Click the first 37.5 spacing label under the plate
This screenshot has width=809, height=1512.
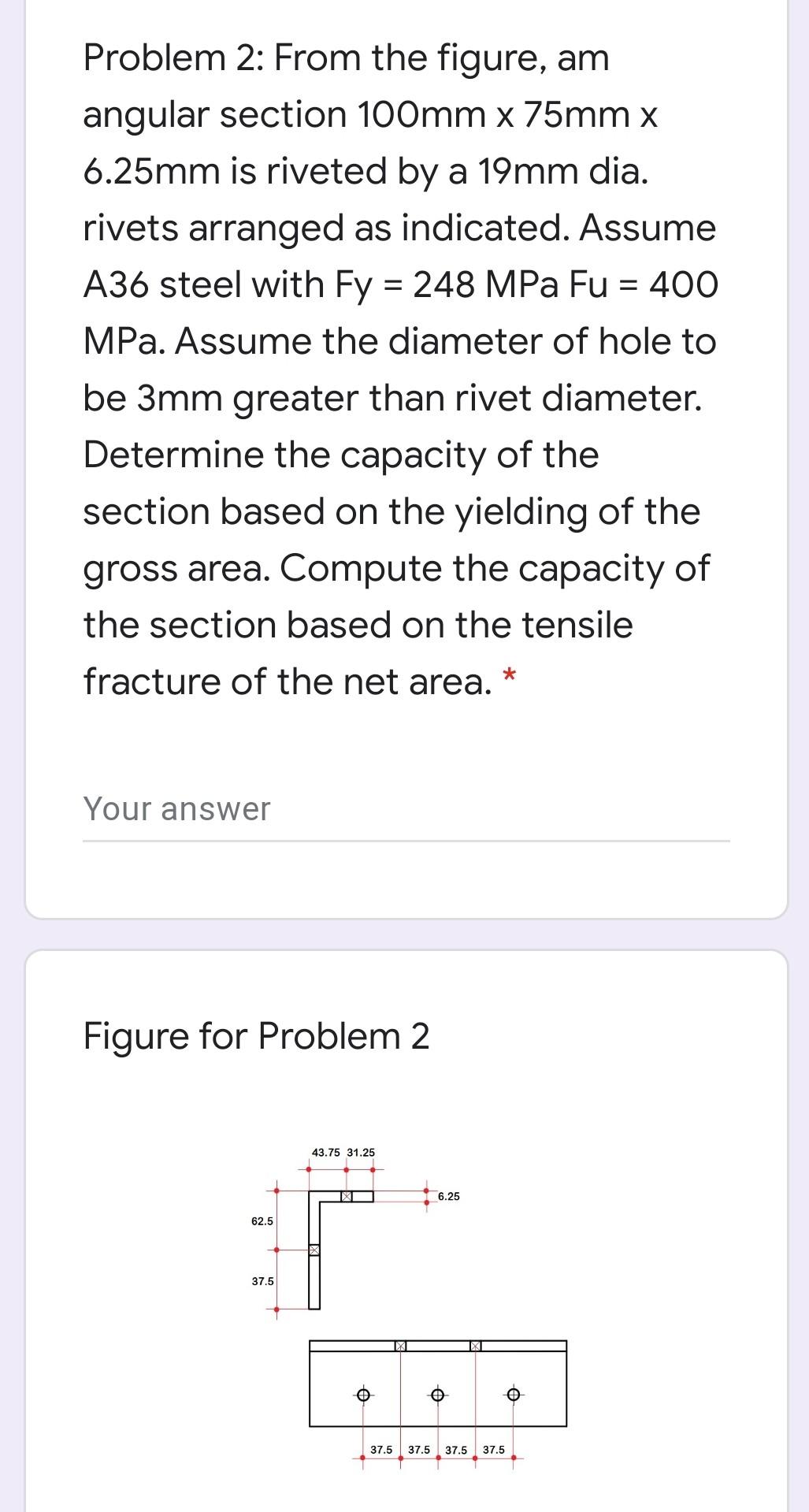tap(381, 1449)
